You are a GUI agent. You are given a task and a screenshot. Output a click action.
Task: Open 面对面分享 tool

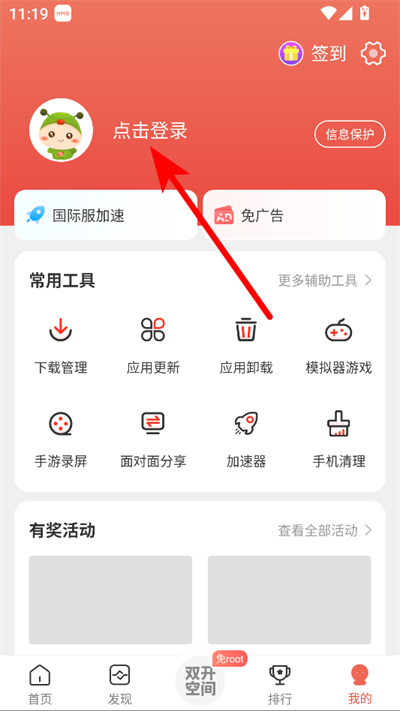coord(153,440)
